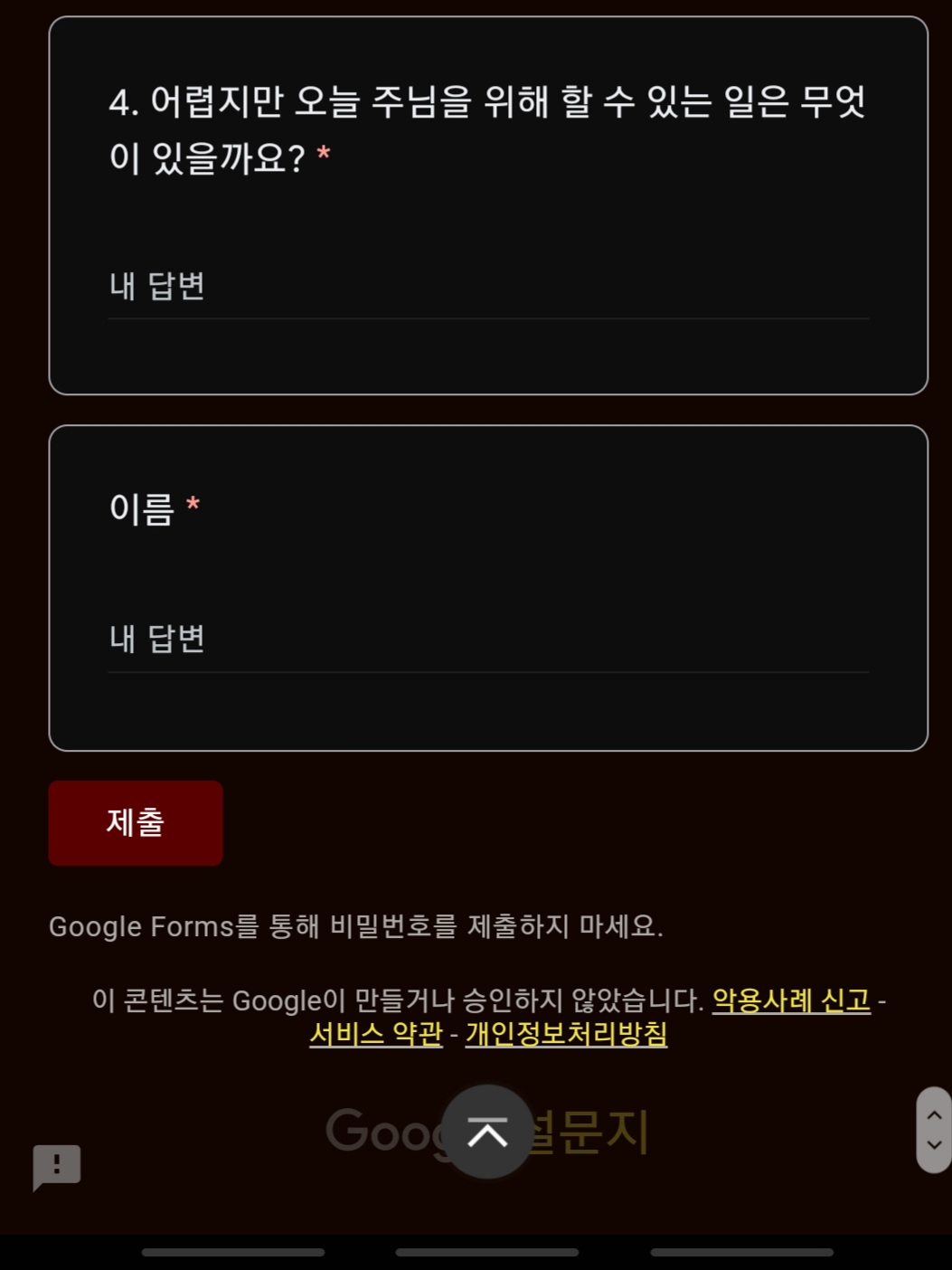Jump to top with the floating arrow
This screenshot has width=952, height=1270.
(x=487, y=1132)
